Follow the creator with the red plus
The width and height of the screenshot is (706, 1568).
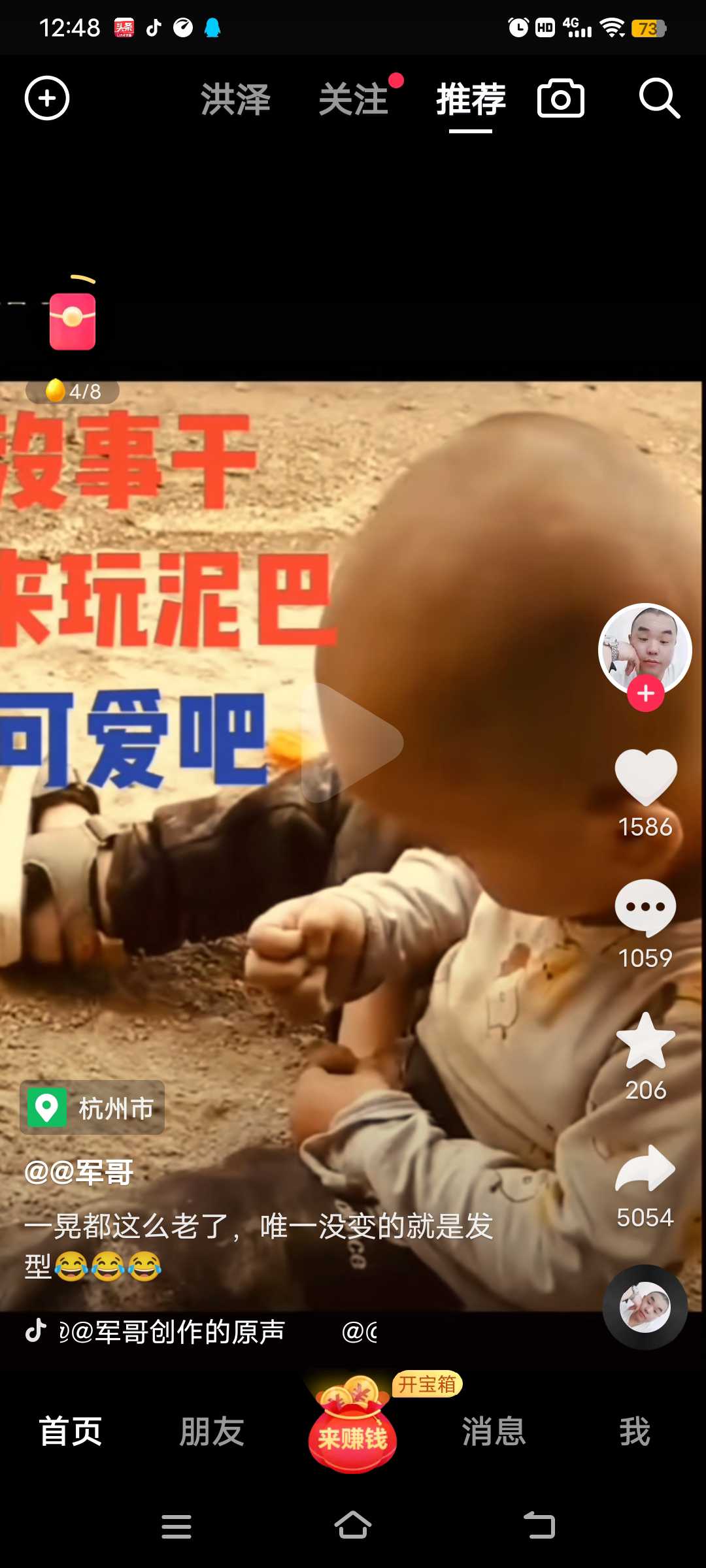click(x=646, y=694)
